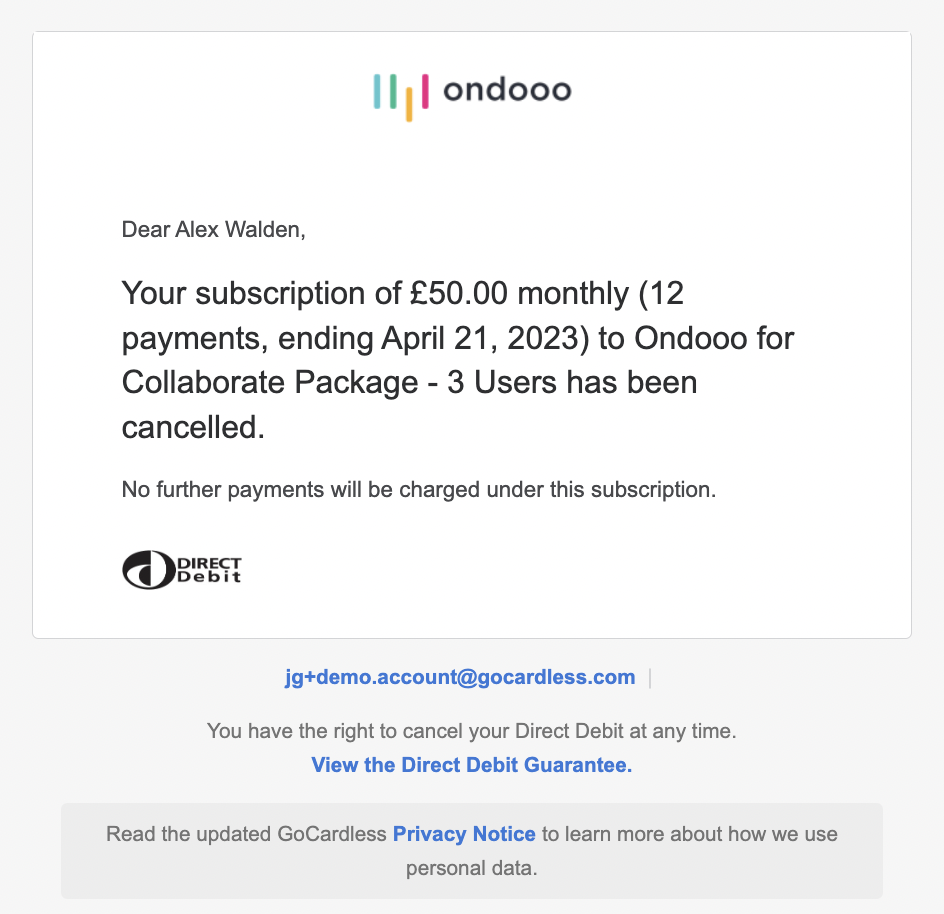View the Direct Debit Guarantee
The height and width of the screenshot is (914, 944).
(471, 765)
